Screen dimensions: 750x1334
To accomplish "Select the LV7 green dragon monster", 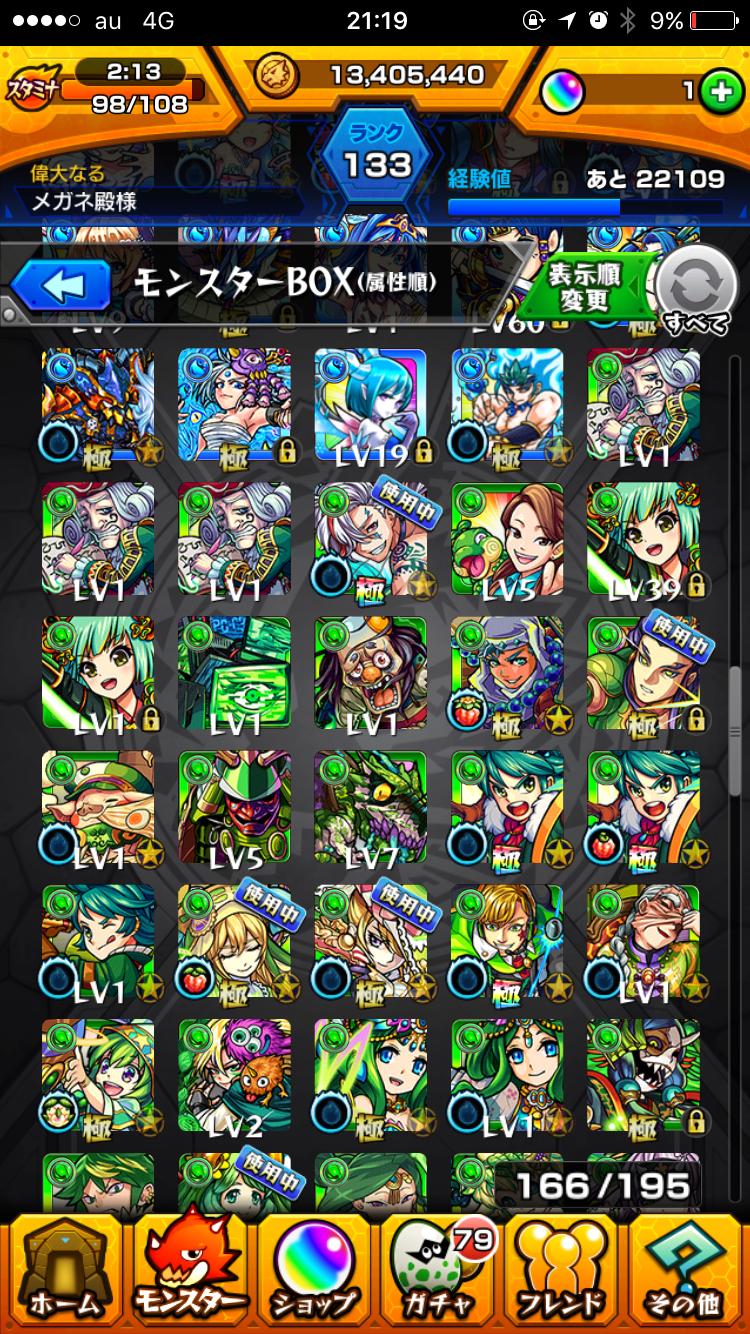I will click(370, 807).
